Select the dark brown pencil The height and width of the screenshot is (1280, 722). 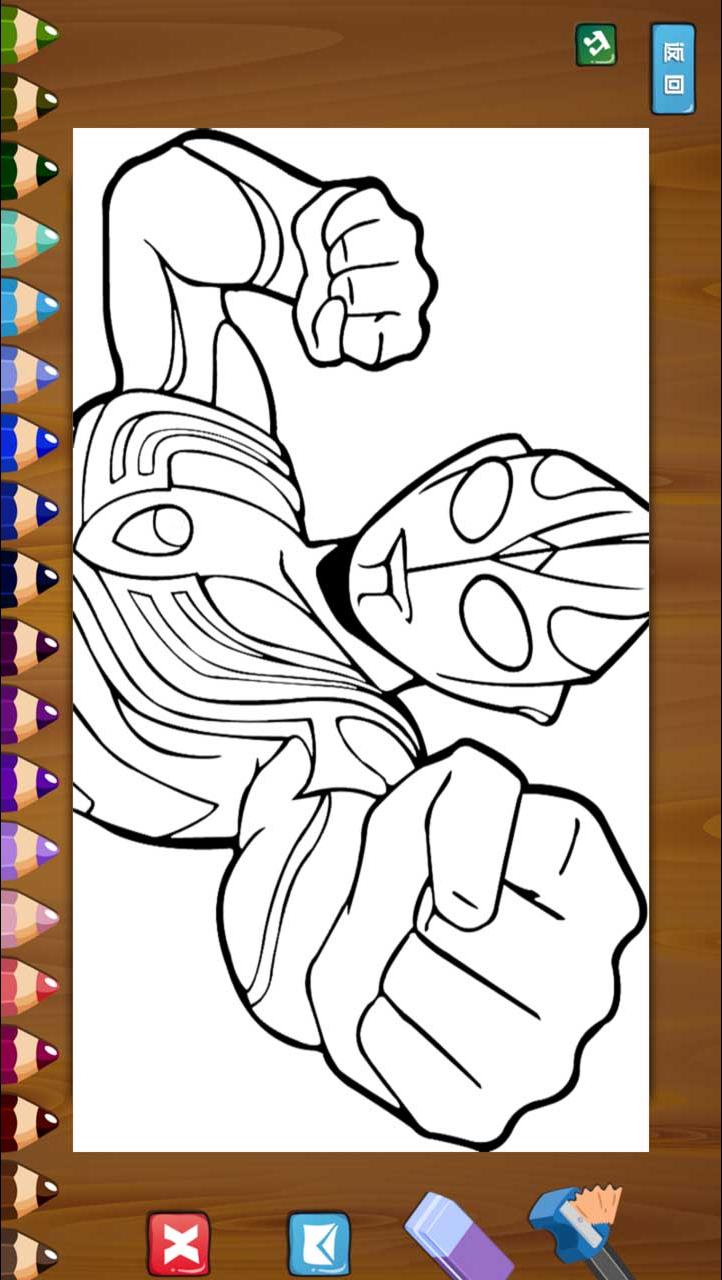(28, 1190)
